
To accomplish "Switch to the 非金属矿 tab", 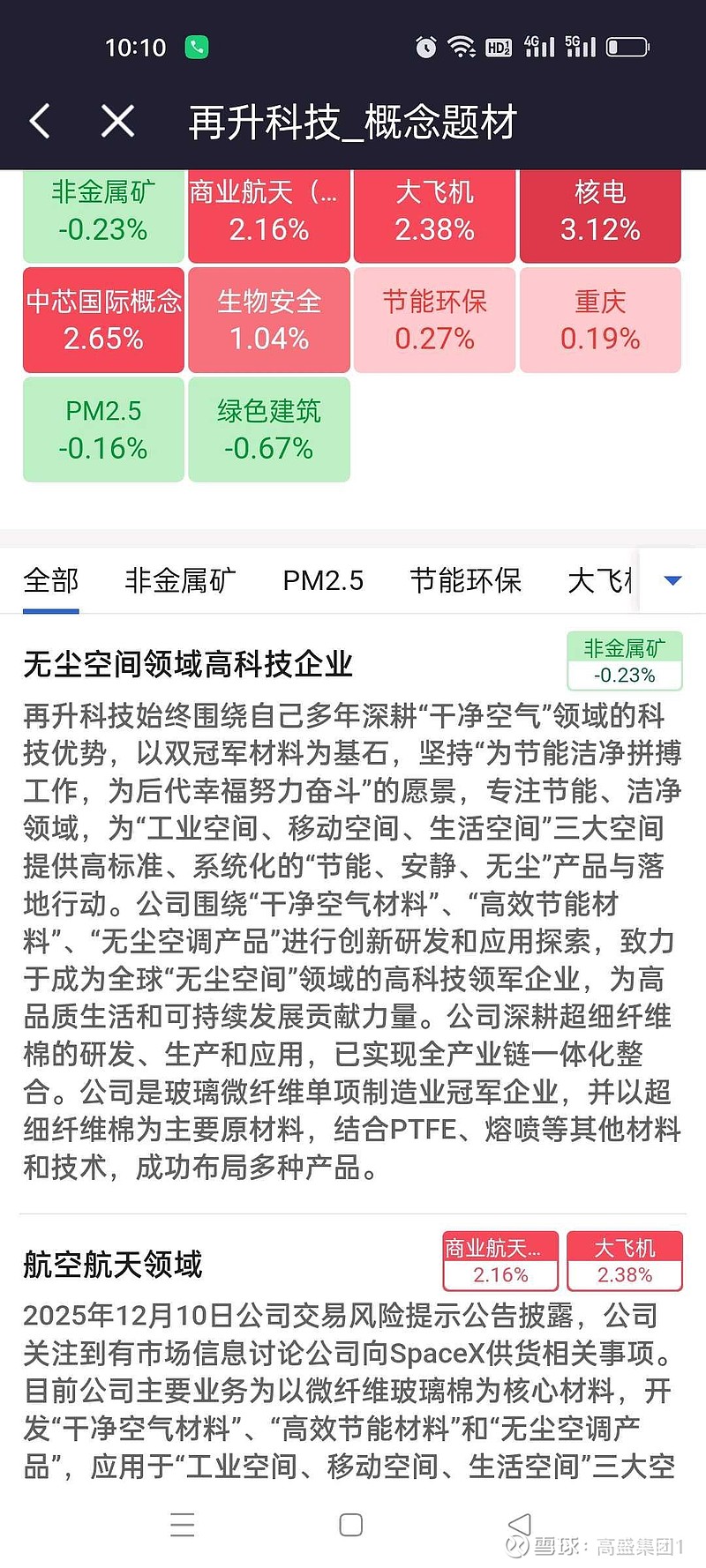I will pyautogui.click(x=179, y=579).
